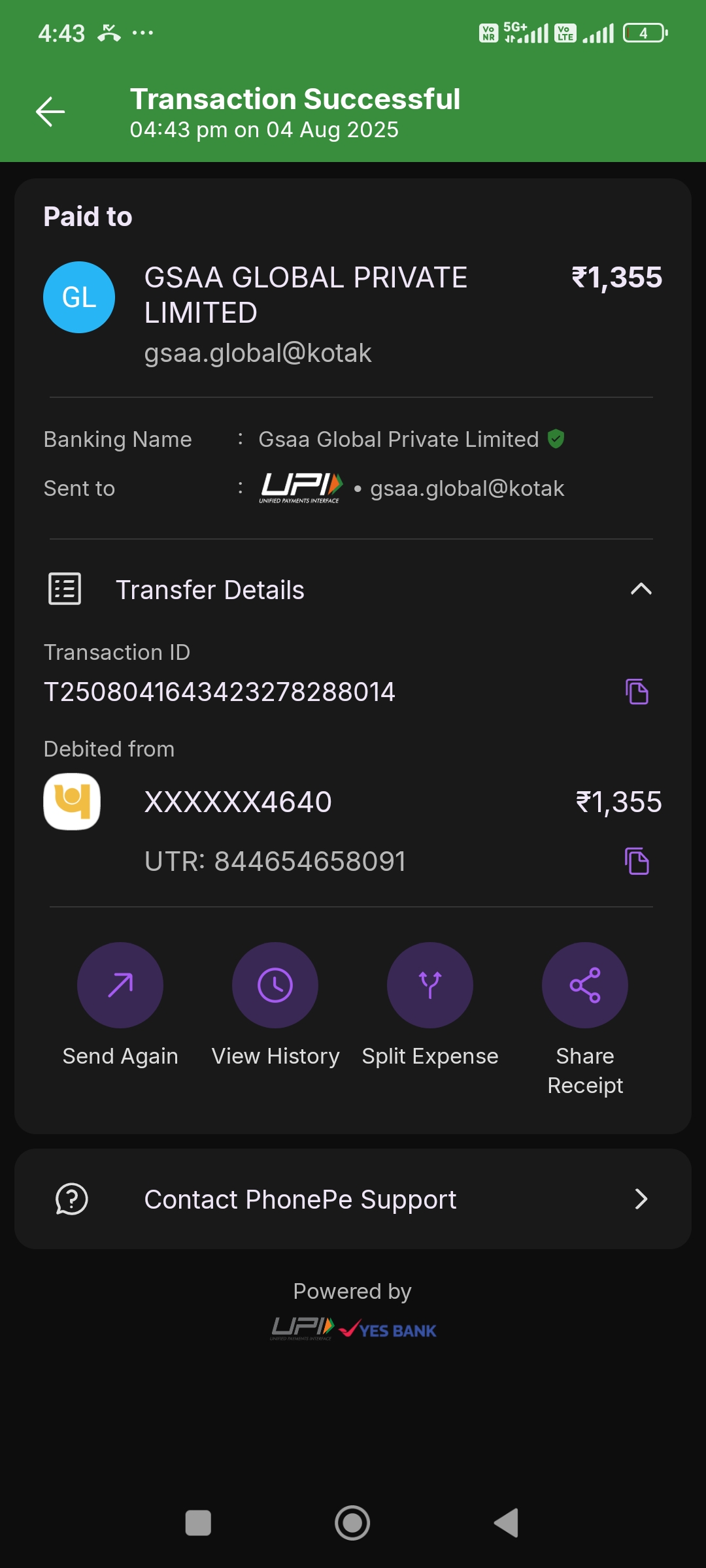The image size is (706, 1568).
Task: Tap the system home button
Action: (x=352, y=1523)
